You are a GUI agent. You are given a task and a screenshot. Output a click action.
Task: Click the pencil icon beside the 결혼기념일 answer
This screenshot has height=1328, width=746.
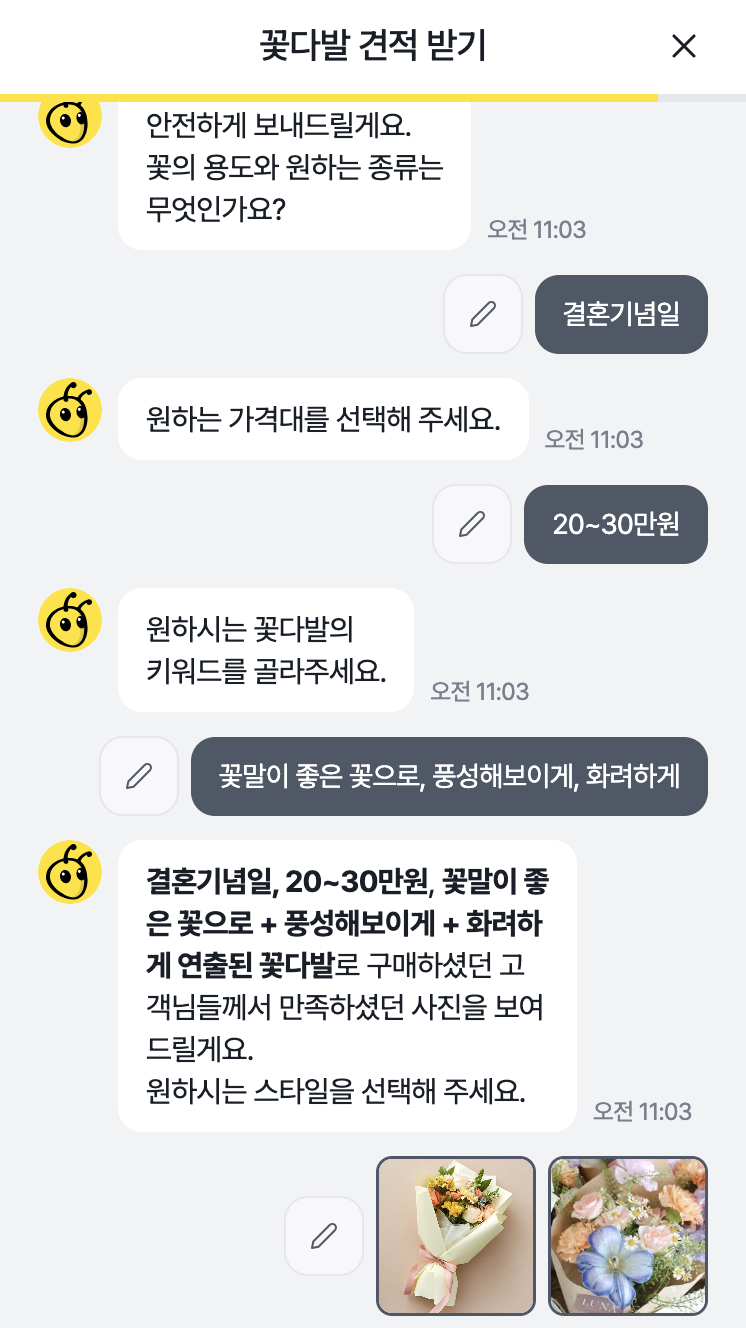click(x=483, y=314)
